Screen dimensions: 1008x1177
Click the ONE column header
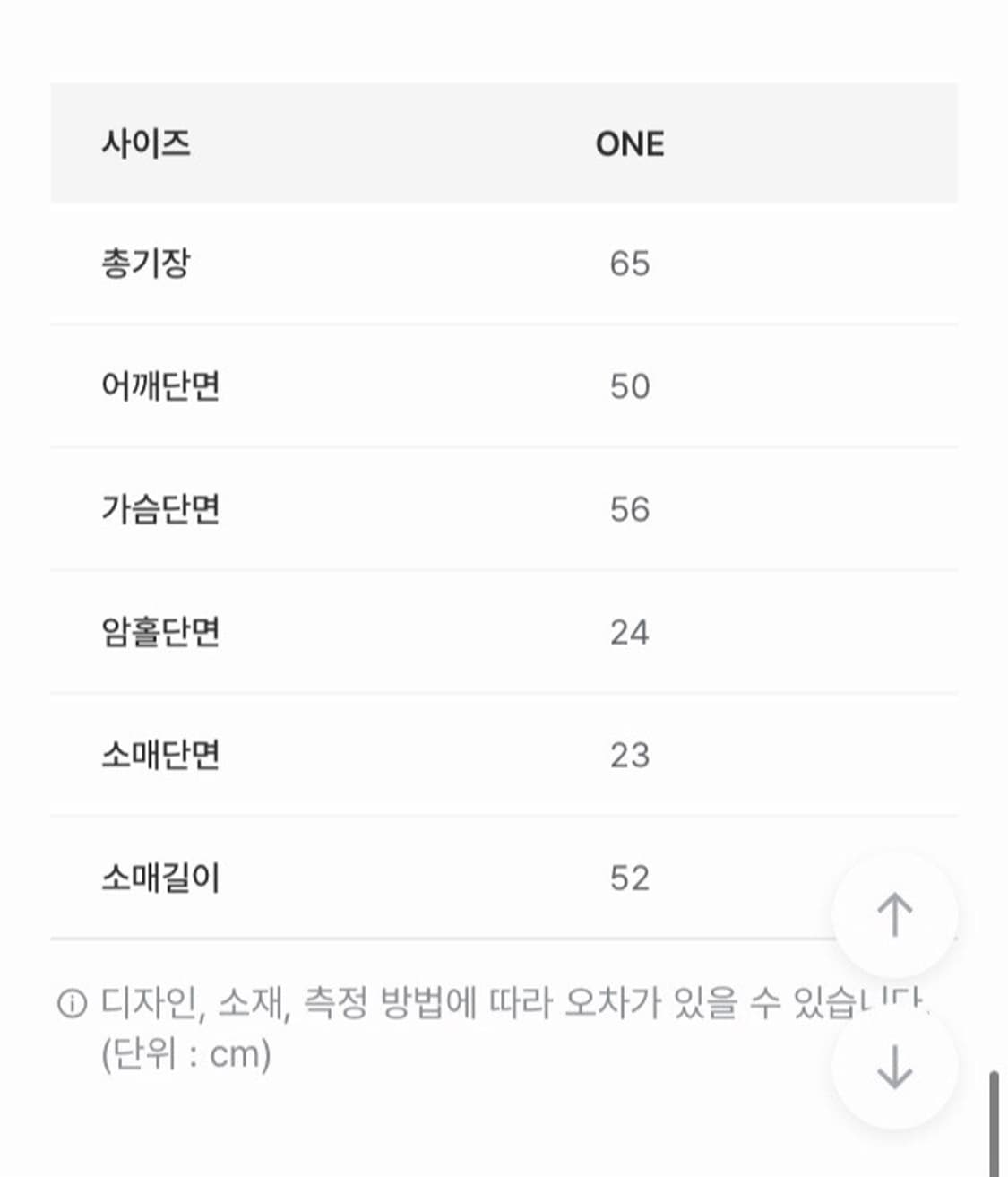[630, 142]
